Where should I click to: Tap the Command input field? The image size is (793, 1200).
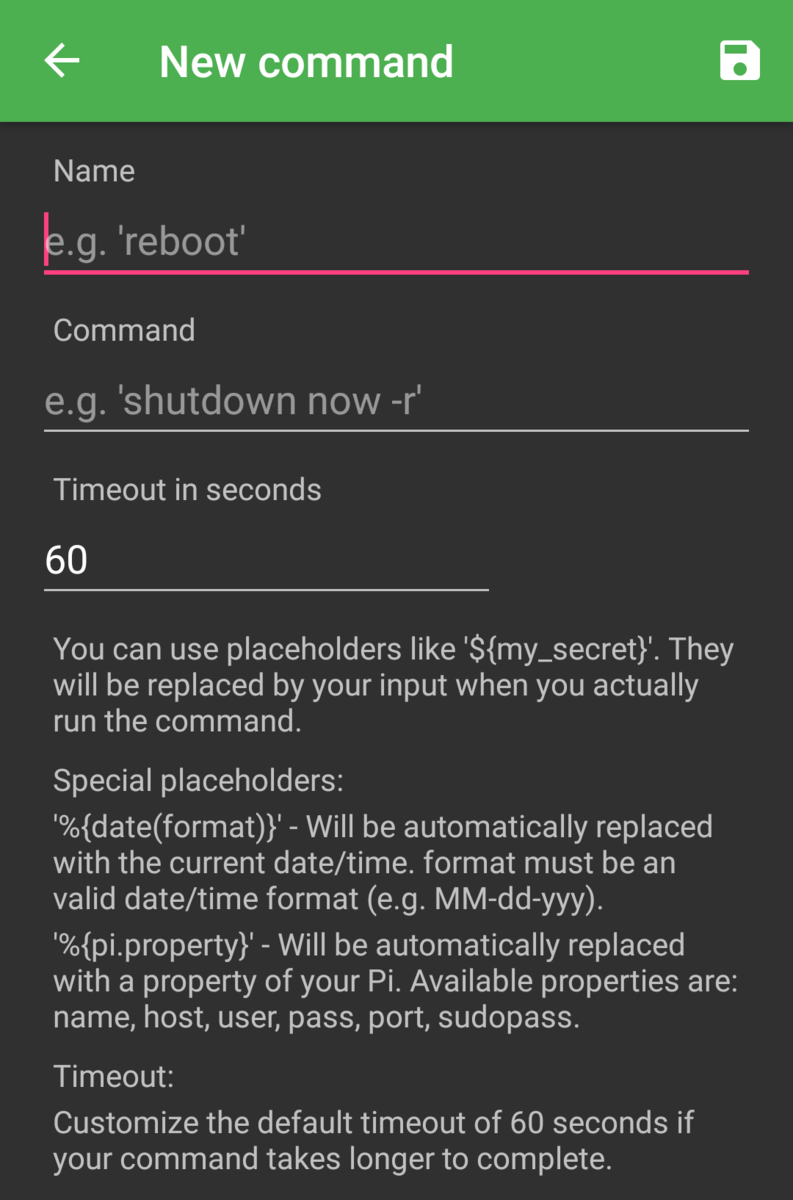(395, 401)
